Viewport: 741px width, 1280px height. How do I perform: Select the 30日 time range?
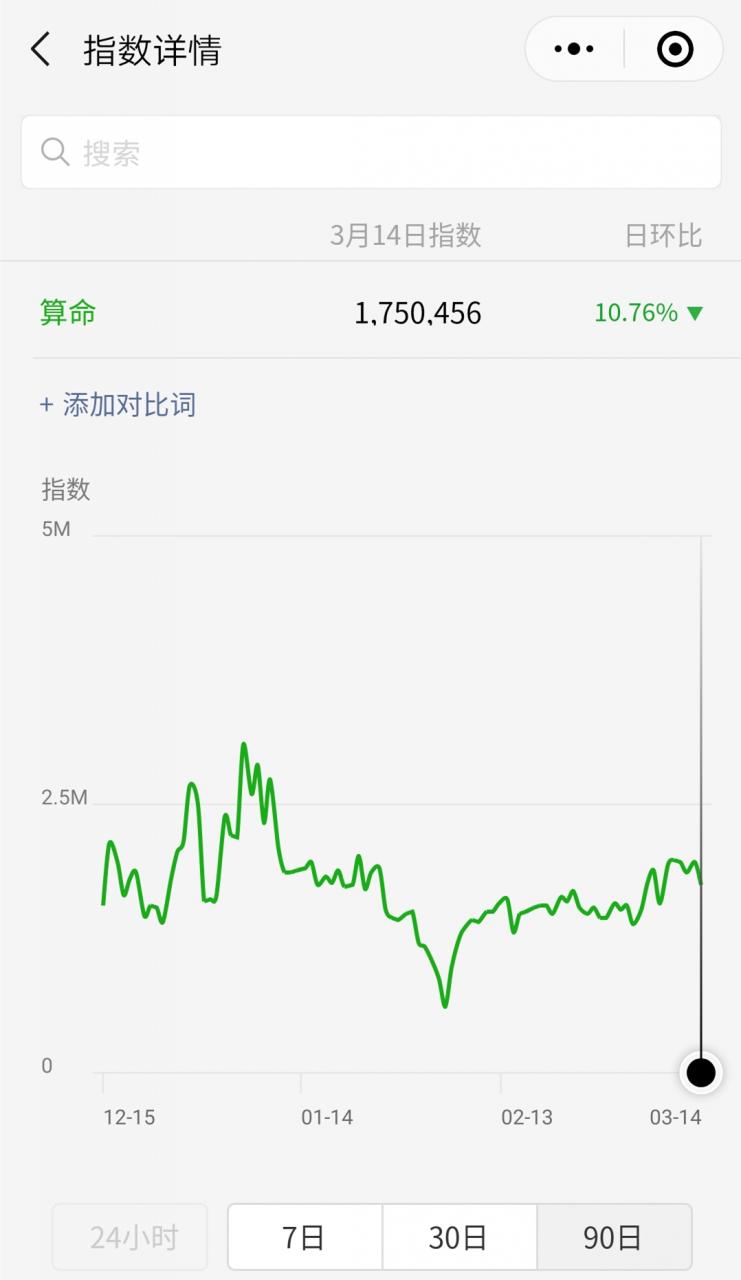pos(459,1237)
